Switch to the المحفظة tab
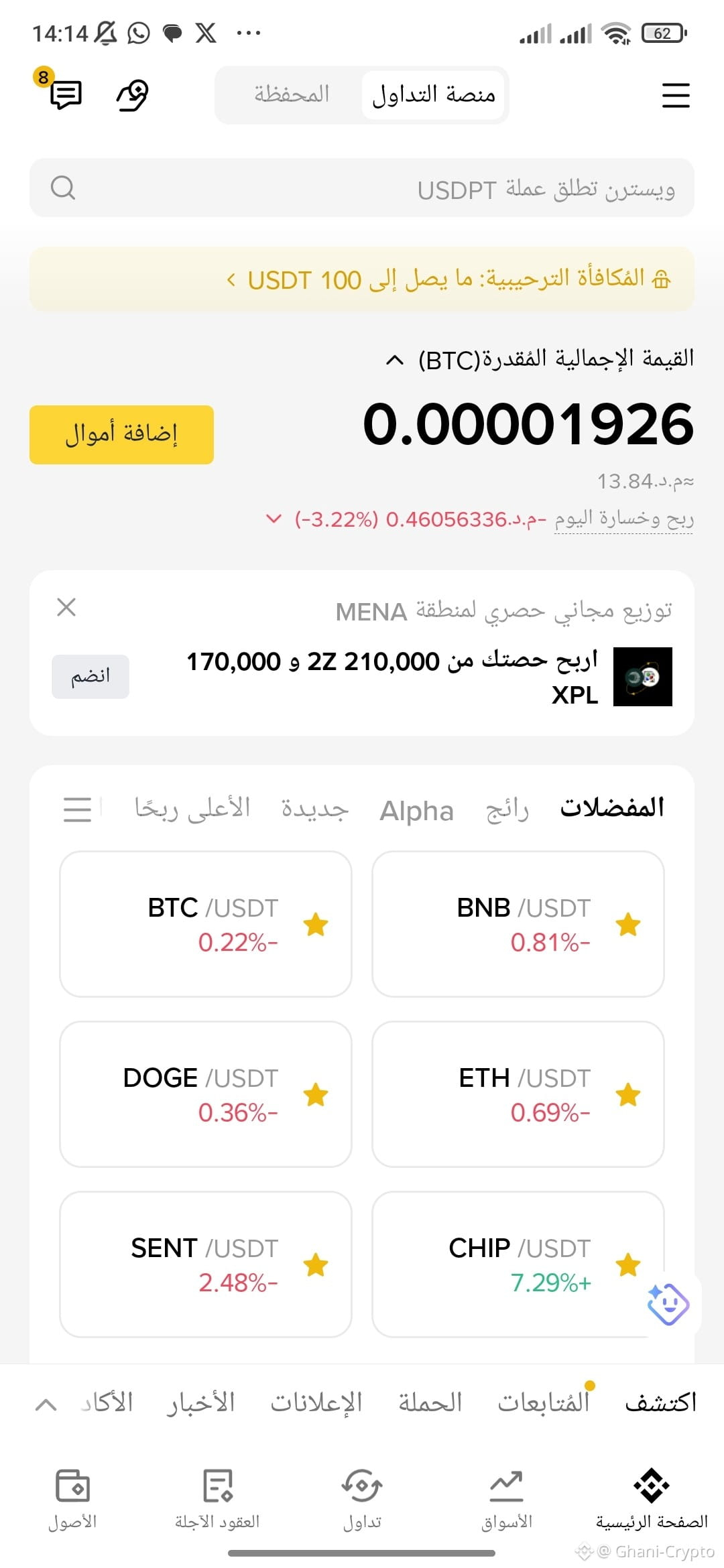The image size is (724, 1568). click(292, 94)
